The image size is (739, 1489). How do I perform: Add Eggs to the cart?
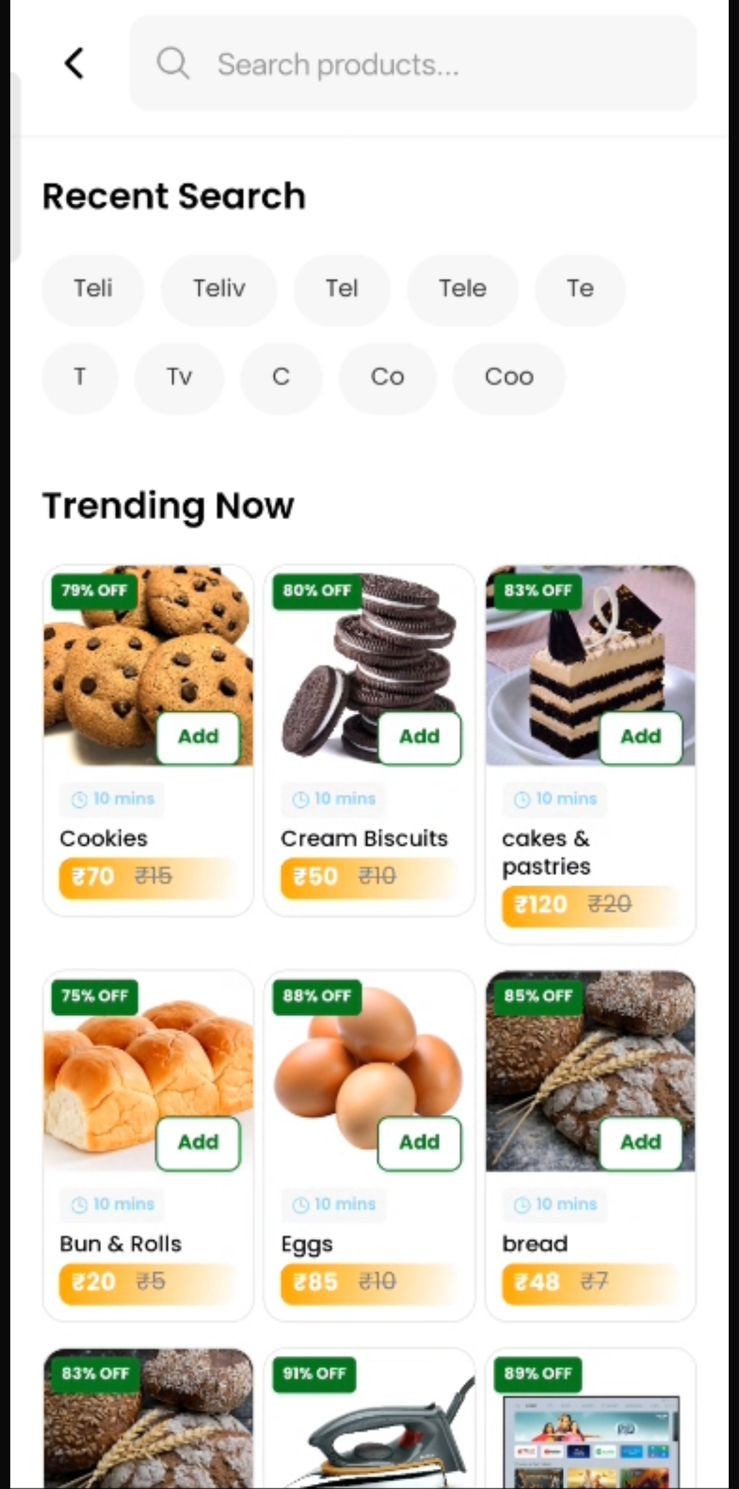(x=419, y=1143)
